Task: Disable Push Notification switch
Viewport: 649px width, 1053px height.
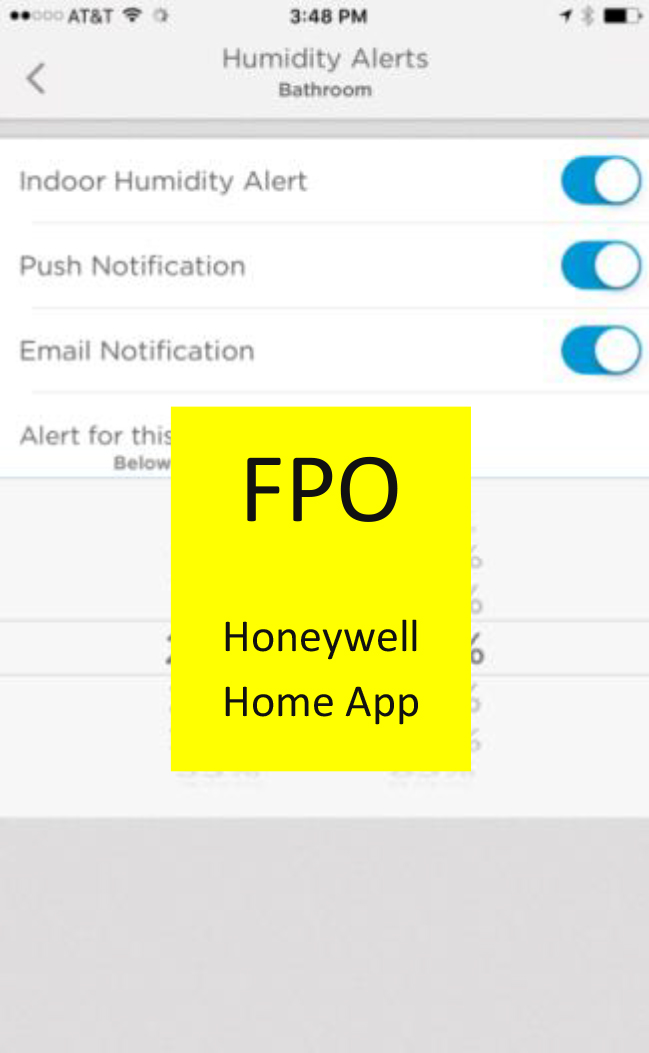Action: coord(600,266)
